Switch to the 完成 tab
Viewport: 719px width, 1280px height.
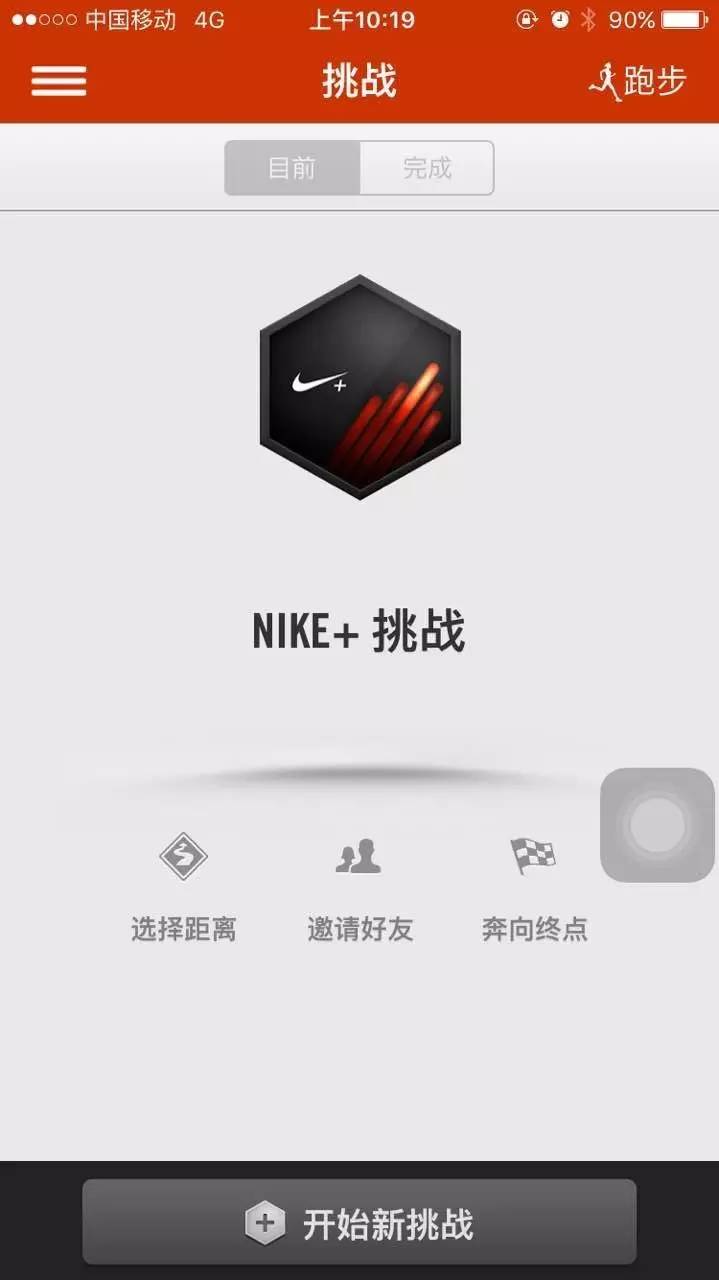[x=427, y=168]
